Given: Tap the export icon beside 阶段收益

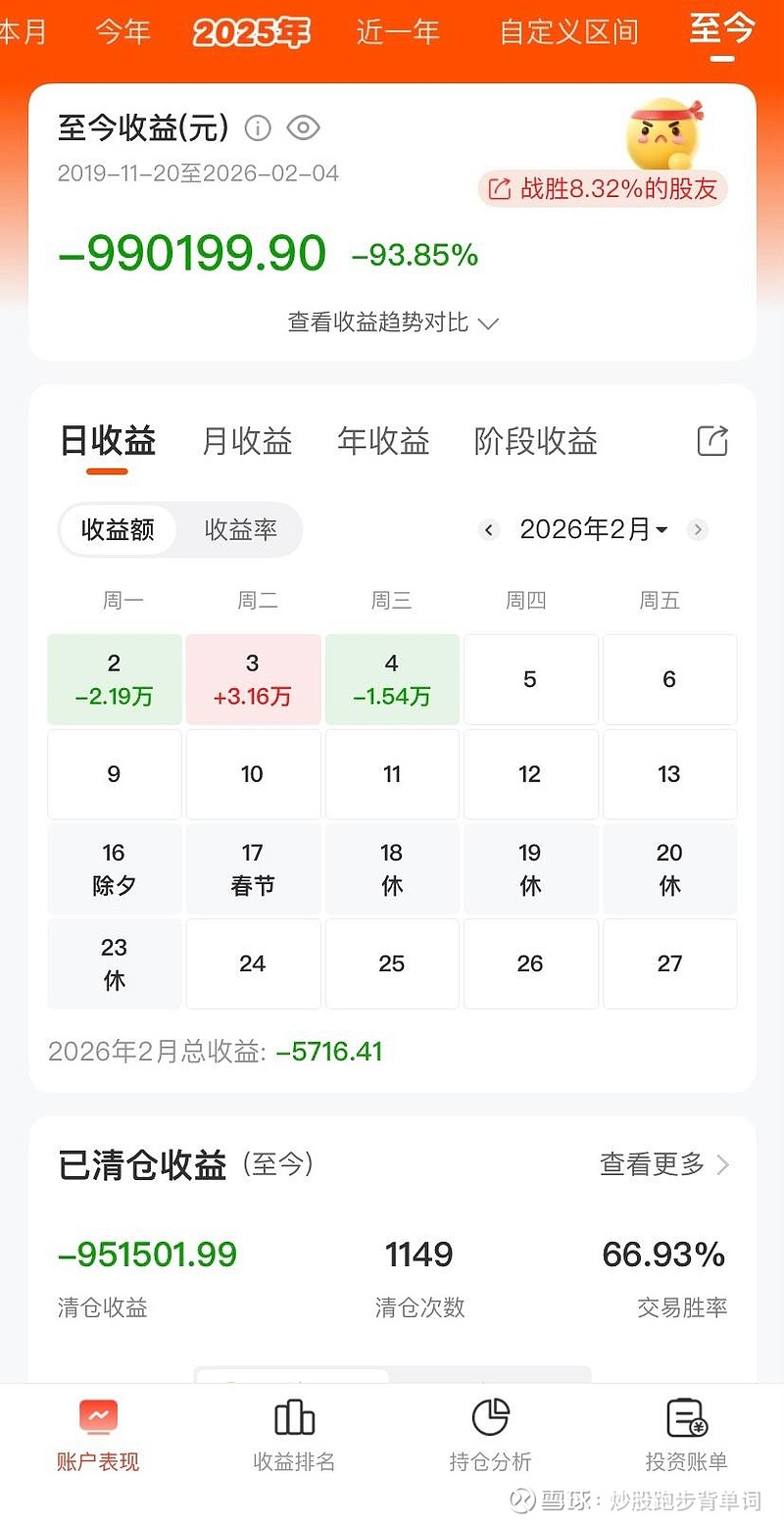Looking at the screenshot, I should 712,441.
